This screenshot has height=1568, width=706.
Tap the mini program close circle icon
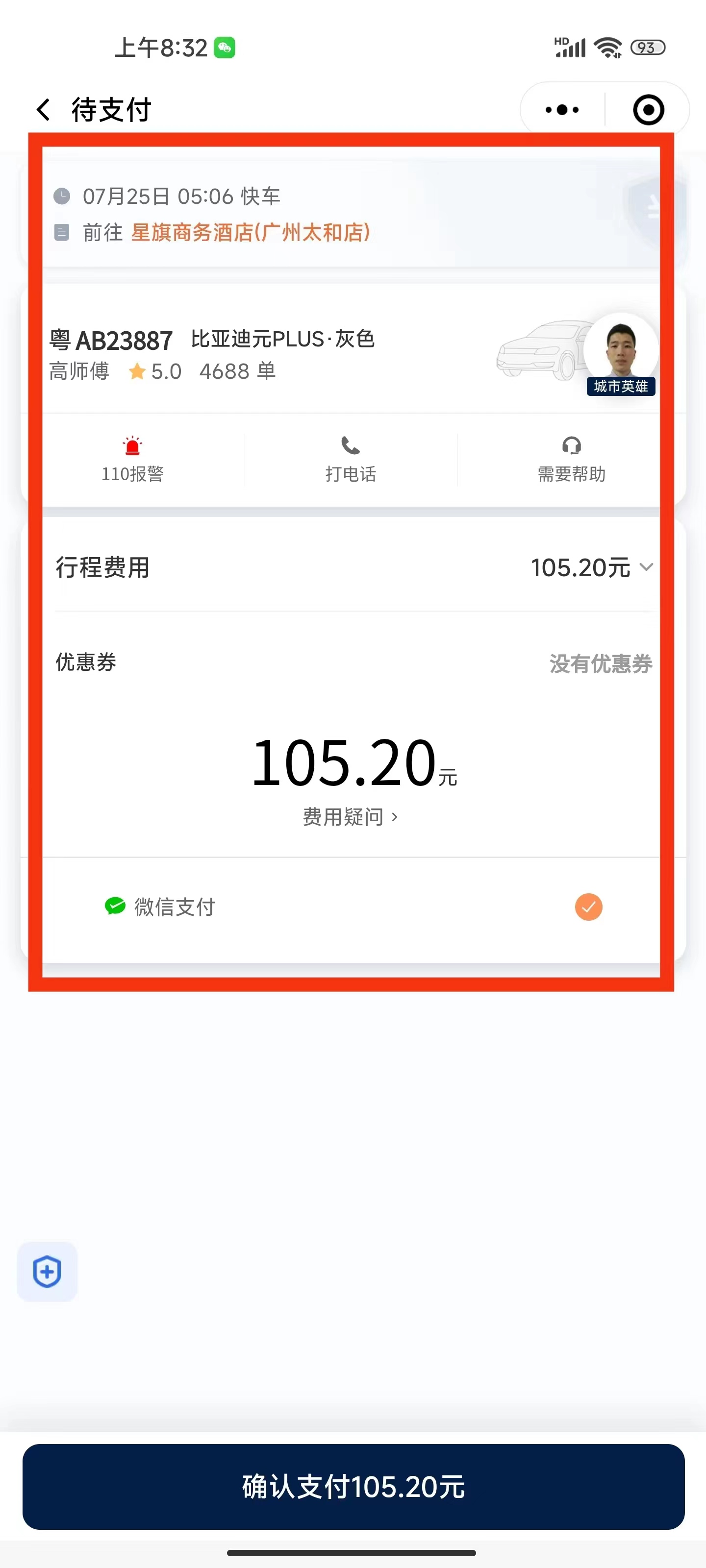648,109
